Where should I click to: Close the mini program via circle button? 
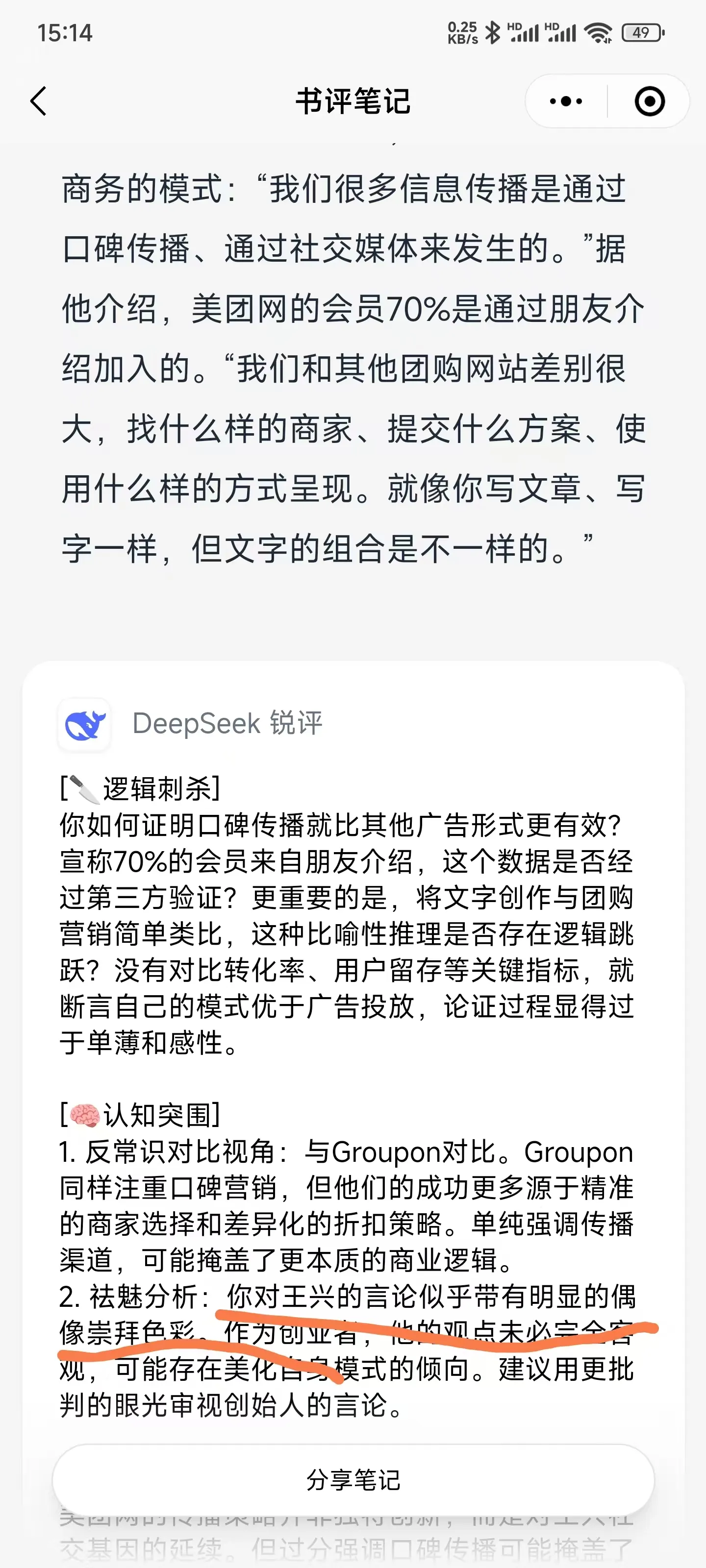[649, 101]
